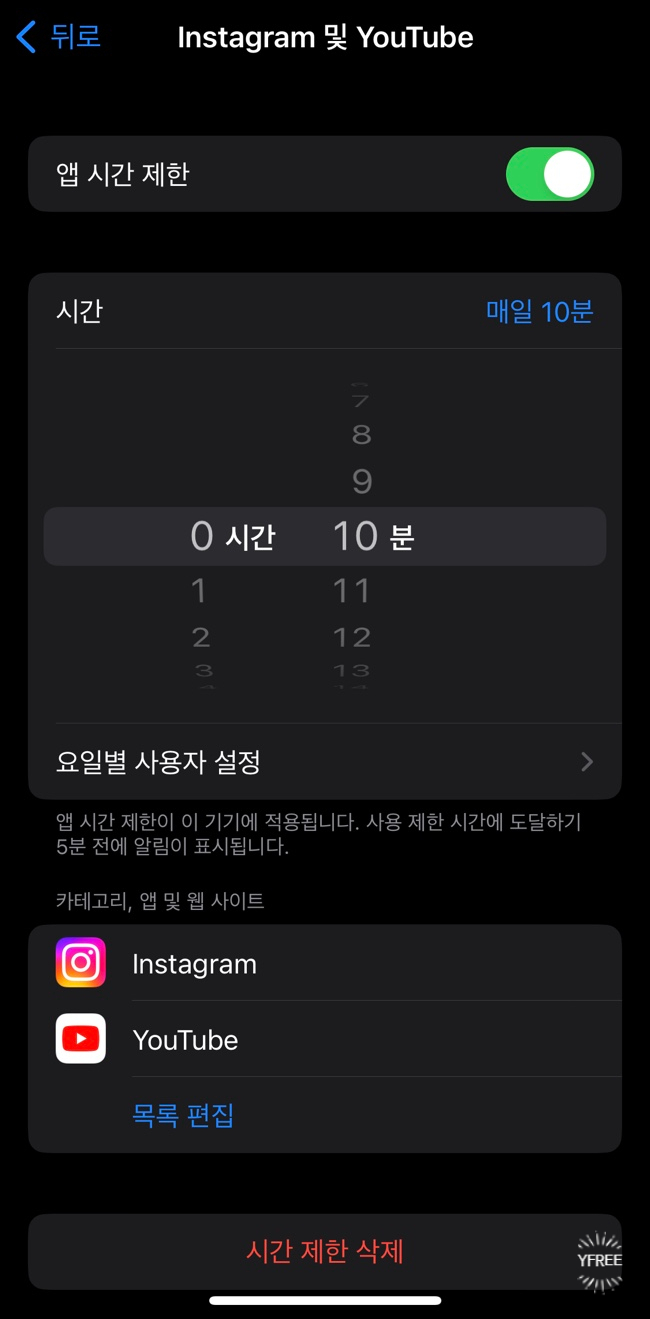650x1319 pixels.
Task: Turn off the 앱 시간 제한 switch
Action: [550, 174]
